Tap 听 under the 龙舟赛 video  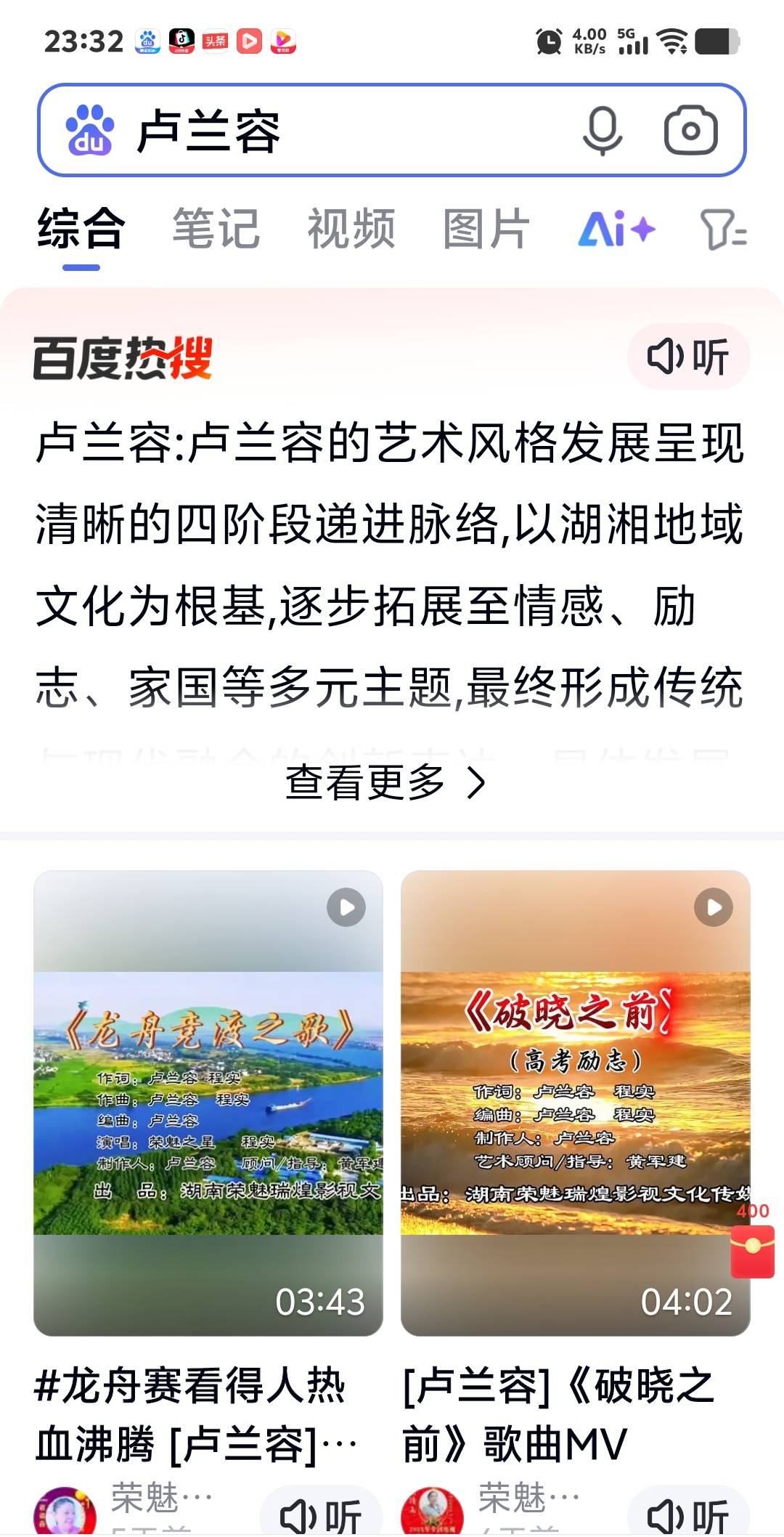(321, 1515)
